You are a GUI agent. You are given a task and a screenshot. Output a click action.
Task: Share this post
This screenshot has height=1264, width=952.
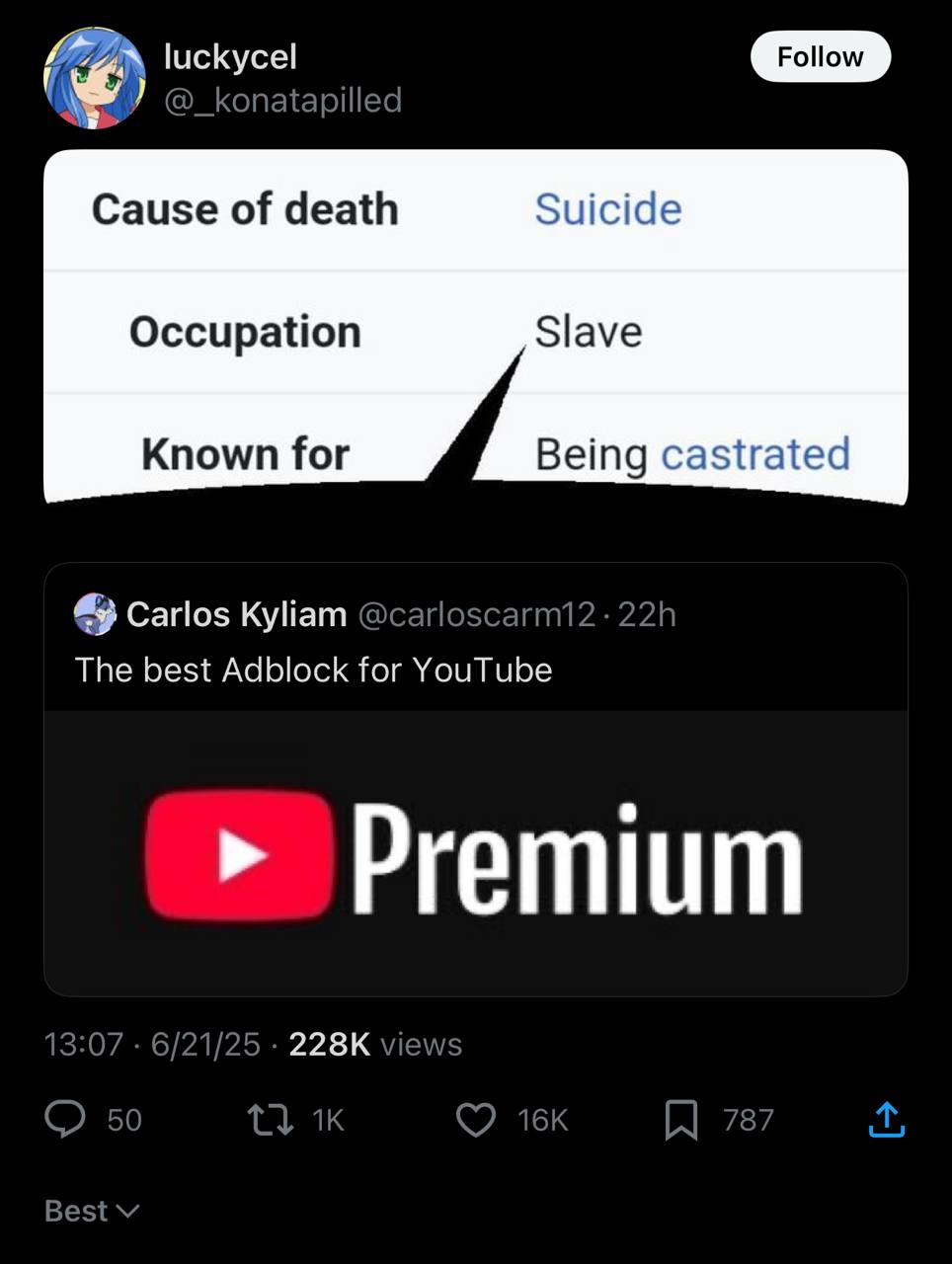coord(886,1120)
